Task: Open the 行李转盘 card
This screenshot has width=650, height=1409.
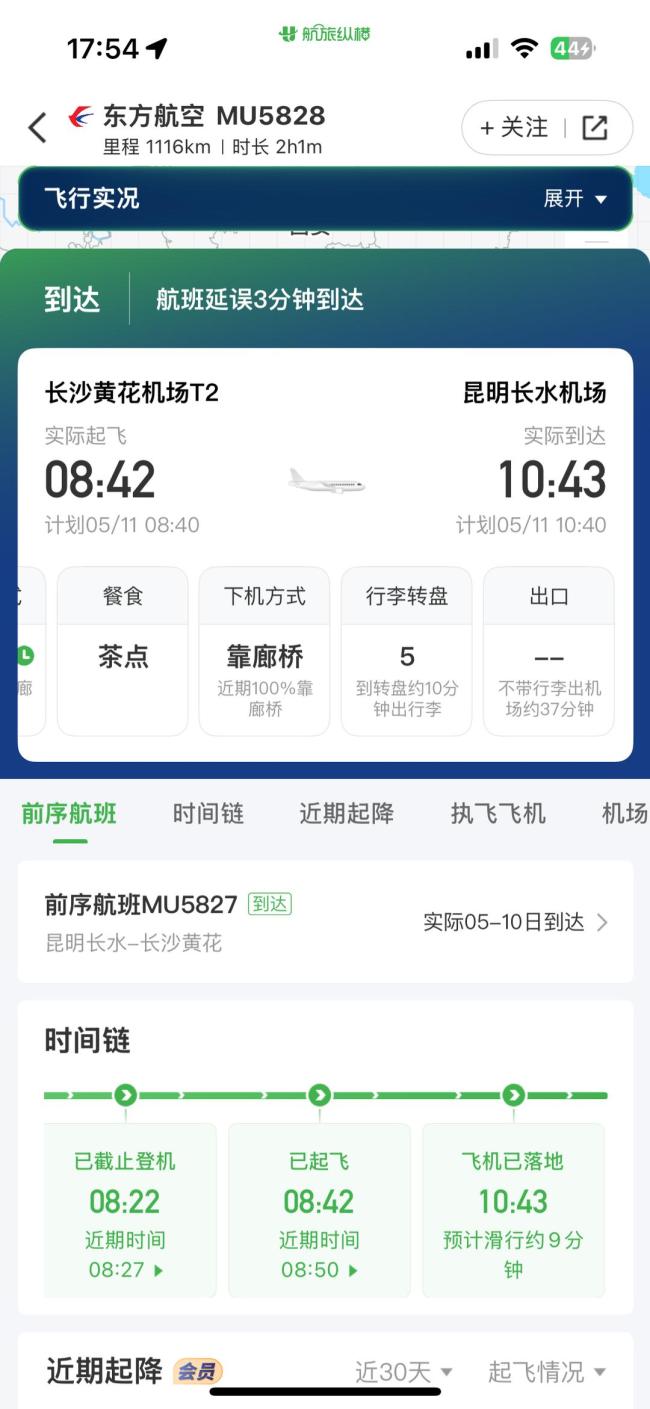Action: tap(407, 651)
